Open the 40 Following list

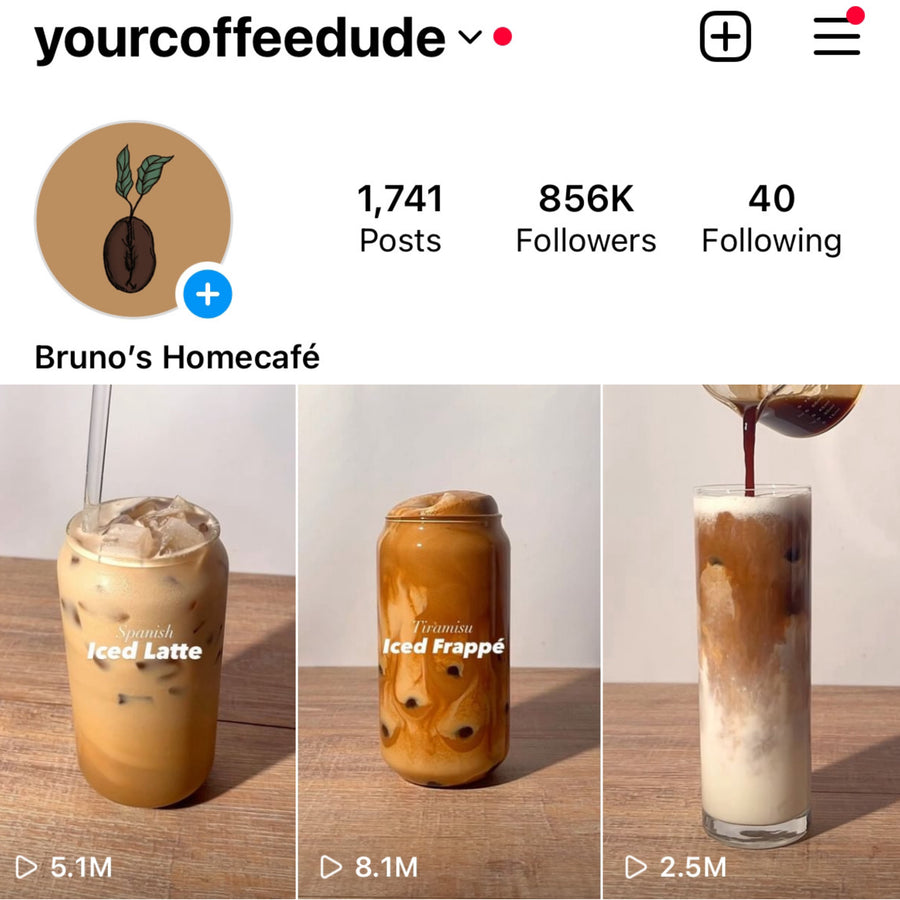[771, 218]
